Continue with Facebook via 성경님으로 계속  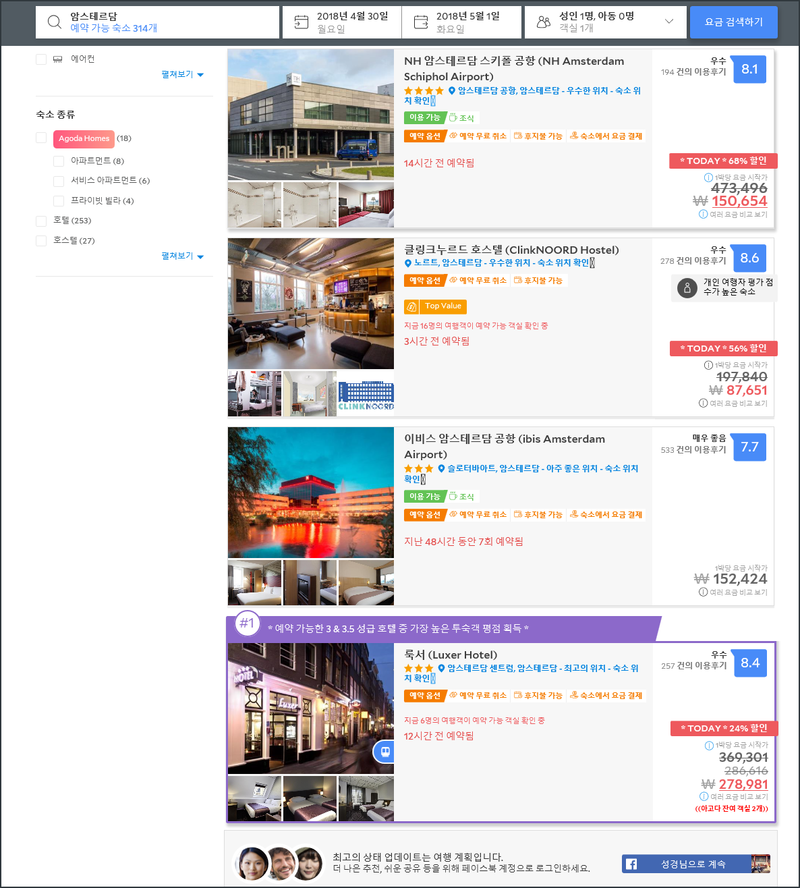click(696, 864)
